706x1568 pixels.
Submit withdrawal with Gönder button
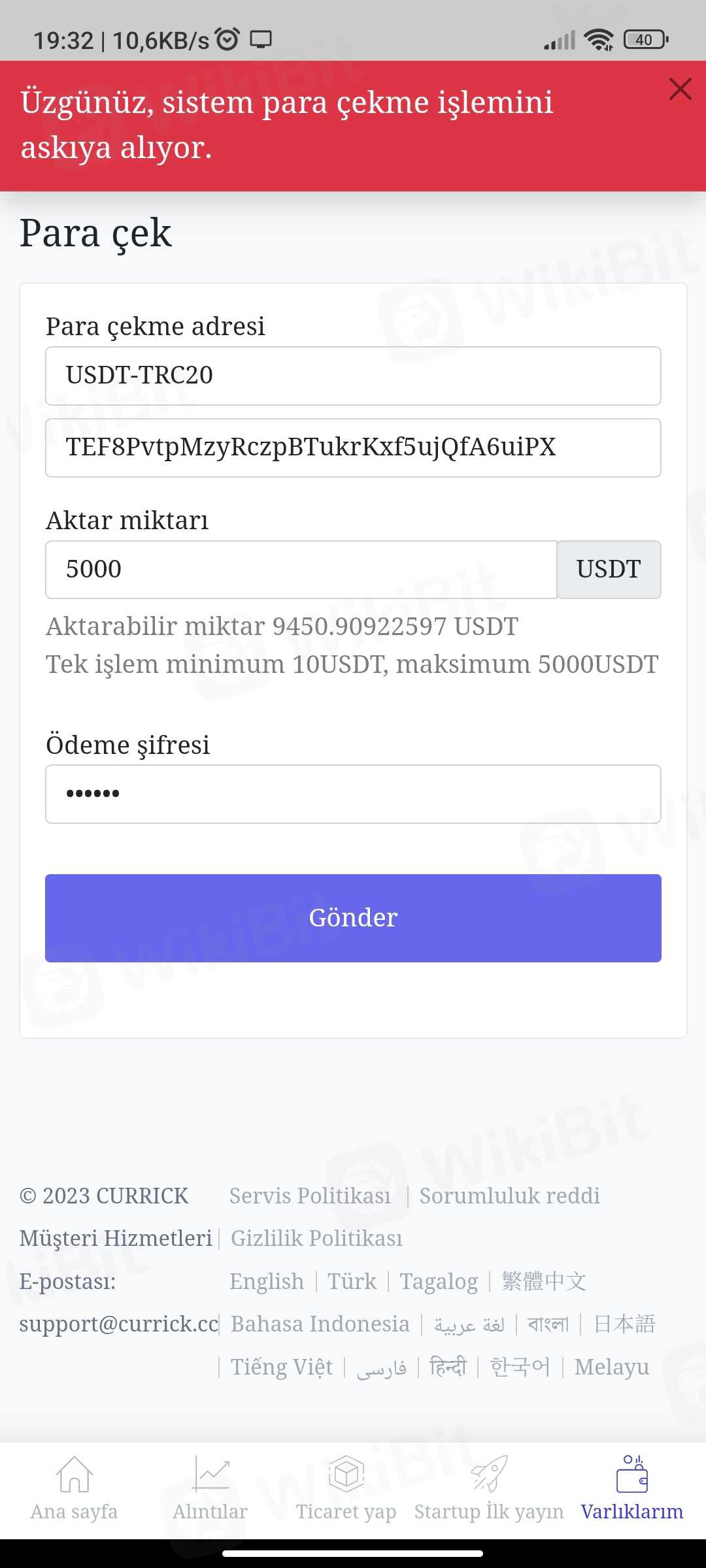[353, 918]
